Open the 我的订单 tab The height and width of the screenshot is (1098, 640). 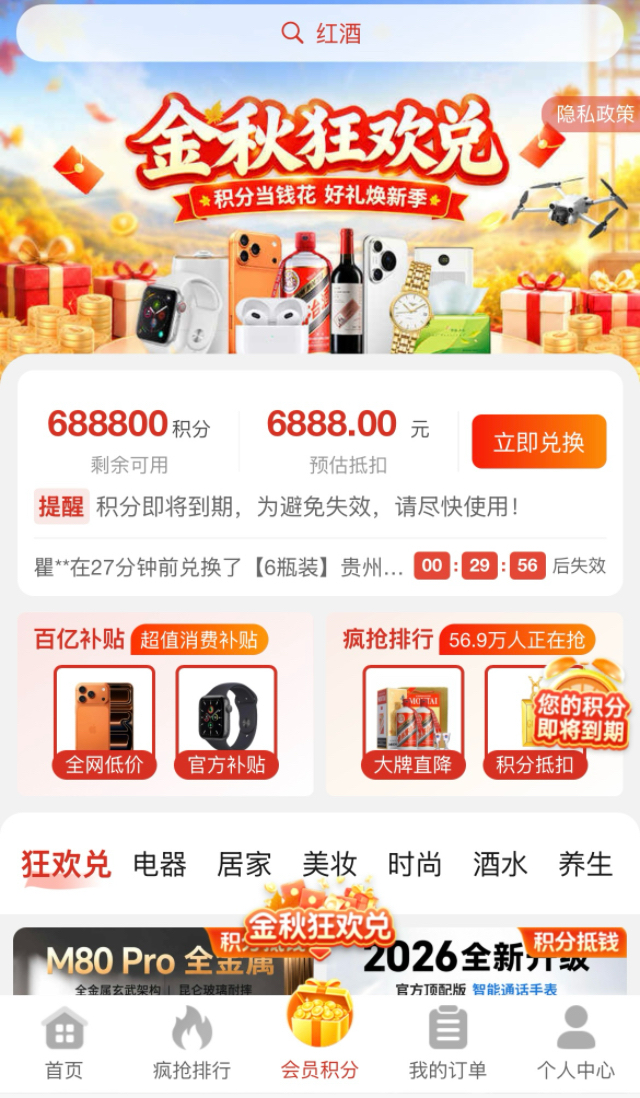click(447, 1043)
